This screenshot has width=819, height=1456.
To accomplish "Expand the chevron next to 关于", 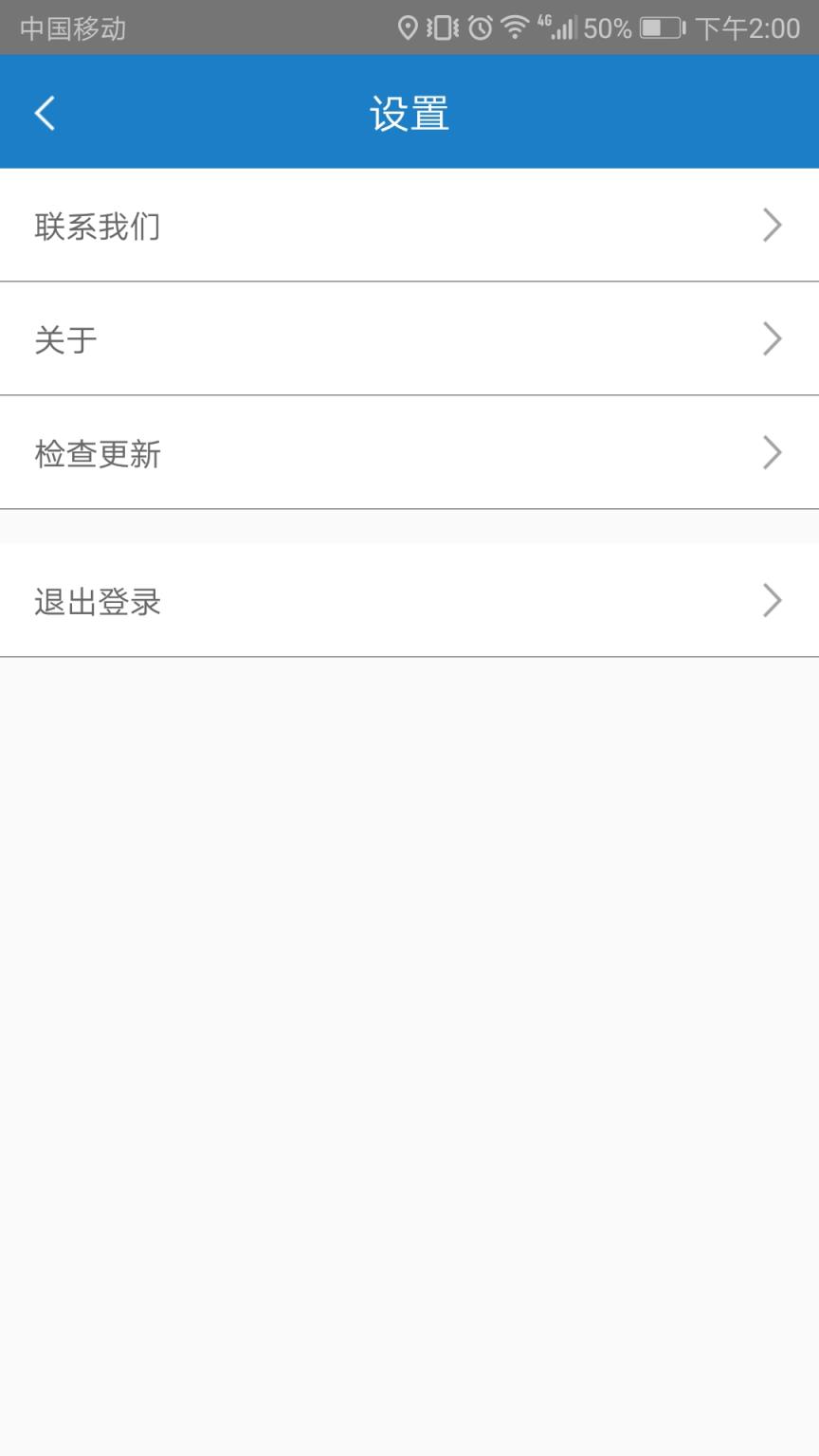I will [772, 339].
